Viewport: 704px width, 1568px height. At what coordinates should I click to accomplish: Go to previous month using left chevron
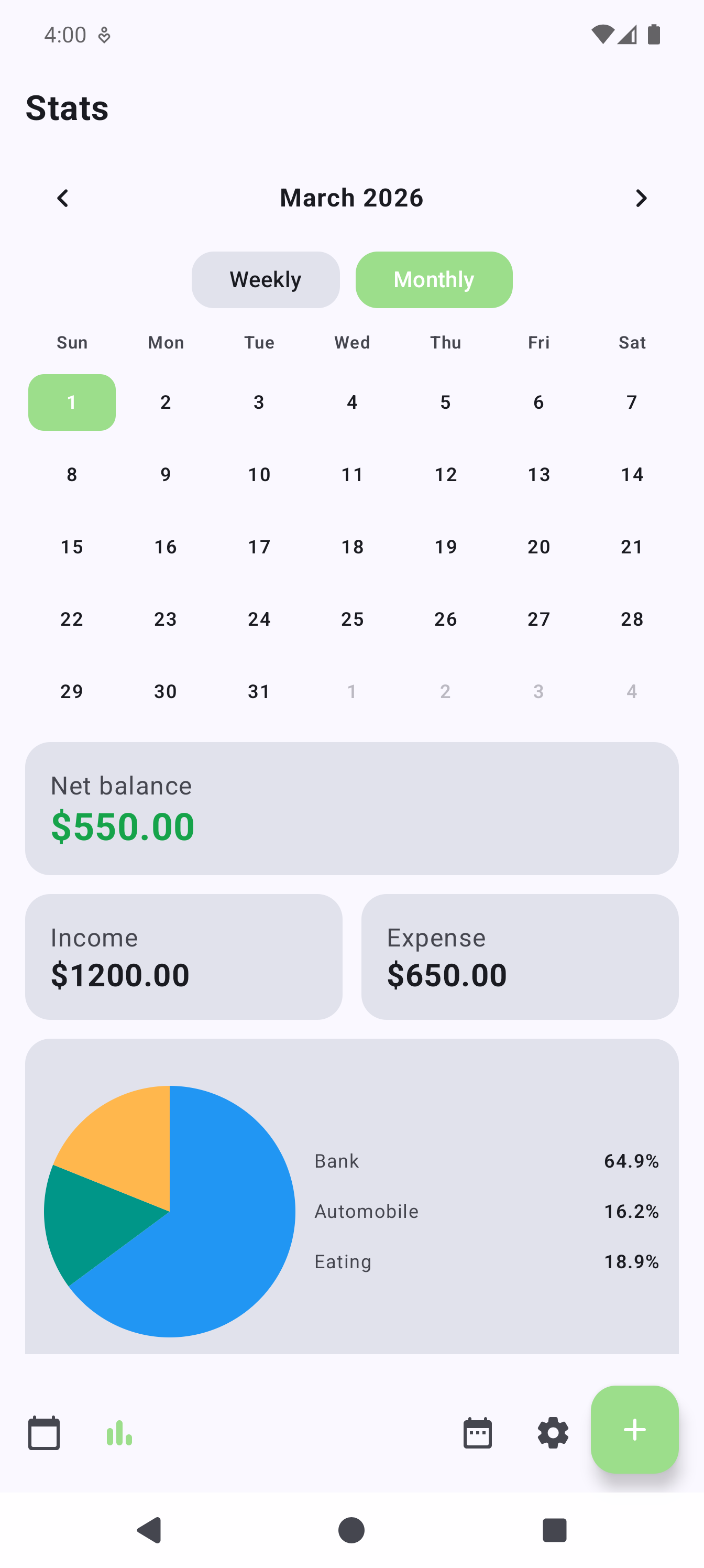click(63, 198)
